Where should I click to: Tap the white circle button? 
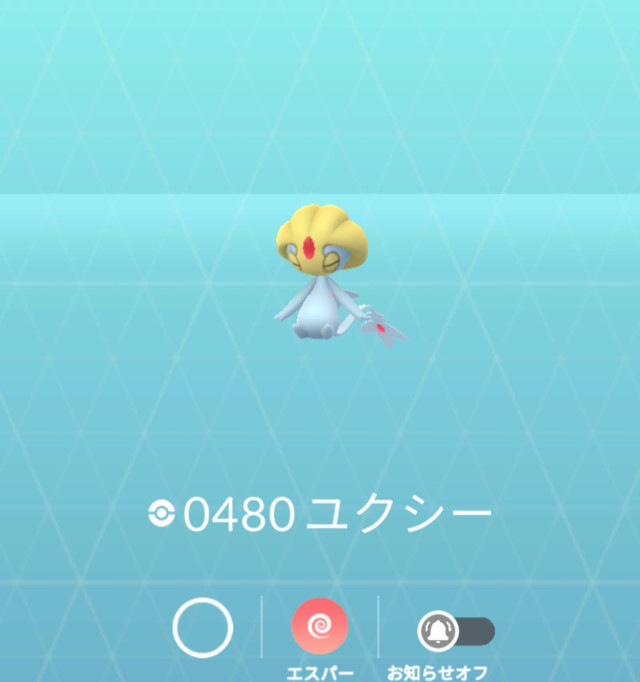203,629
